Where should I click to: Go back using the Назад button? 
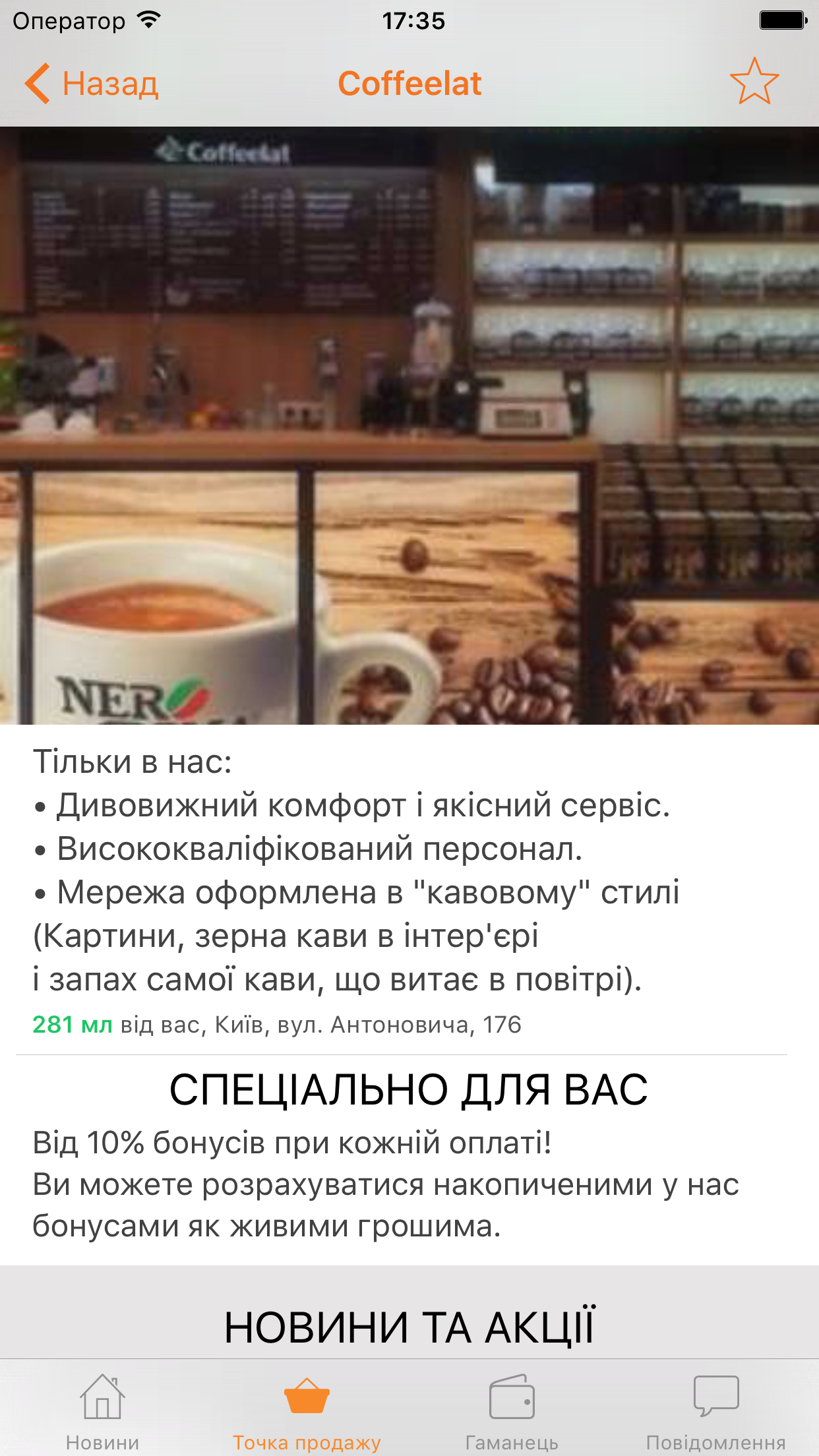point(92,84)
